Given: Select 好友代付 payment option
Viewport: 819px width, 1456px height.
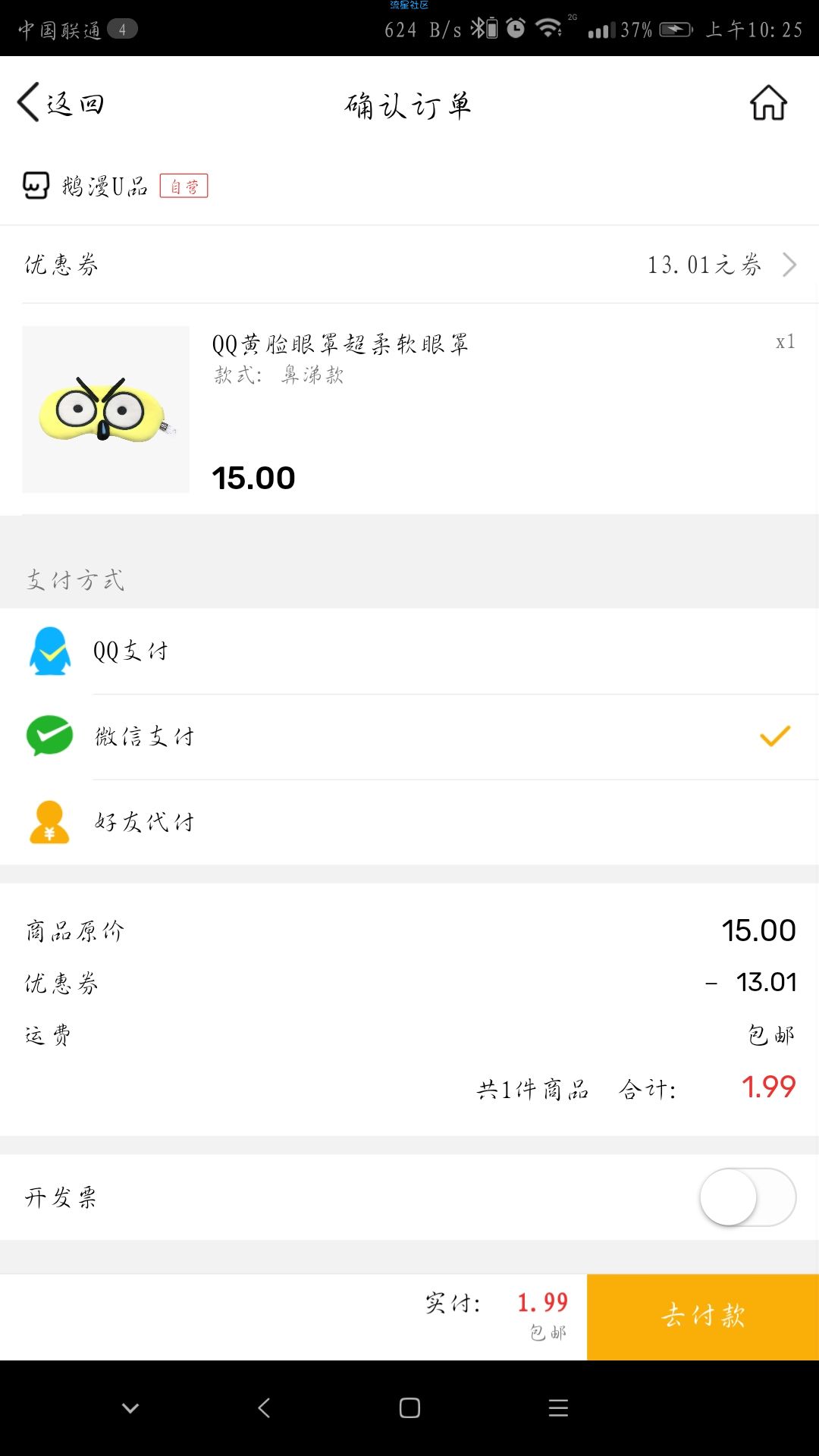Looking at the screenshot, I should (x=409, y=822).
